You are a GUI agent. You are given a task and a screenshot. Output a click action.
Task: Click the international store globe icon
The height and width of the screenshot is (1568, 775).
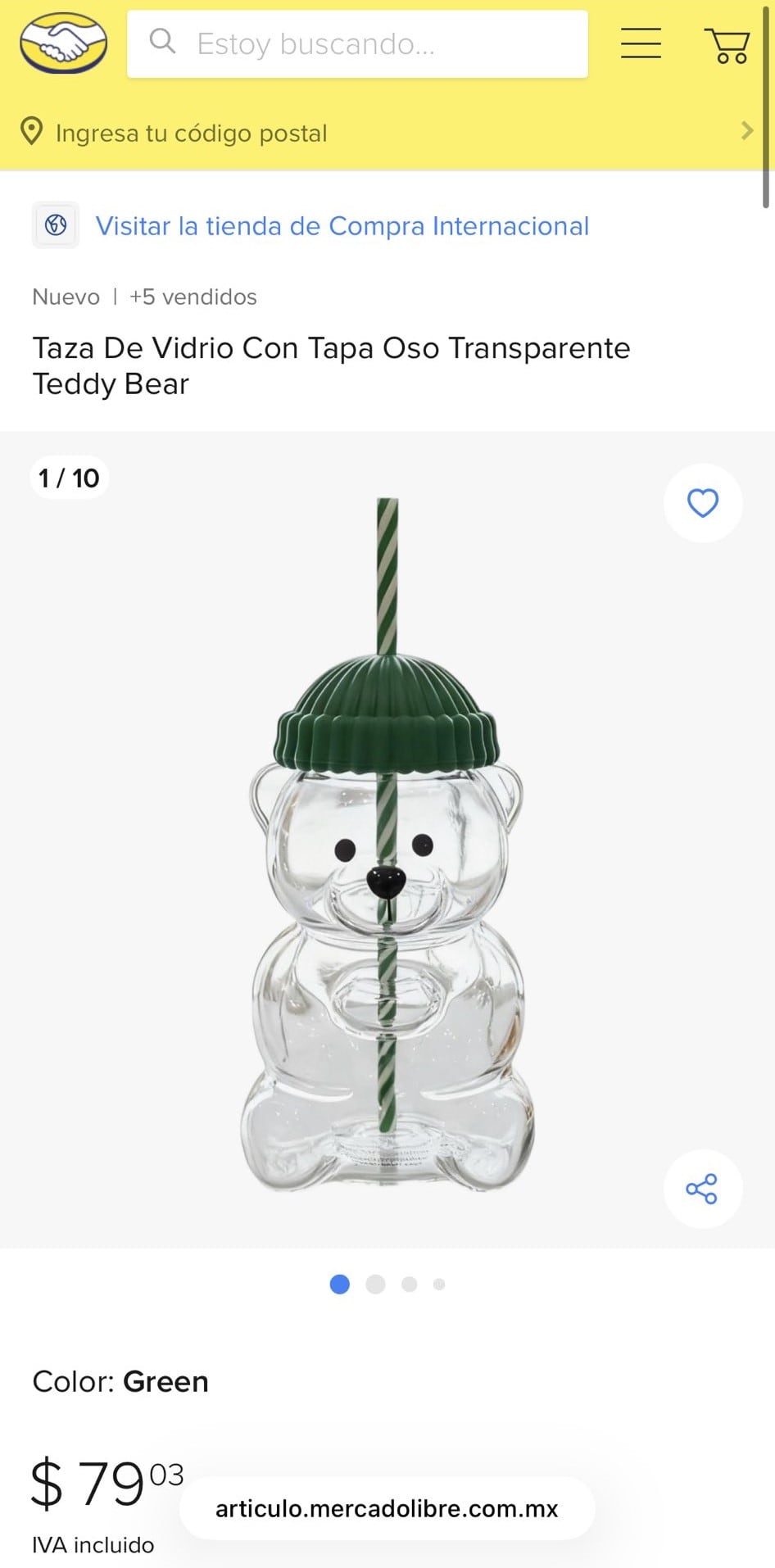(x=55, y=224)
